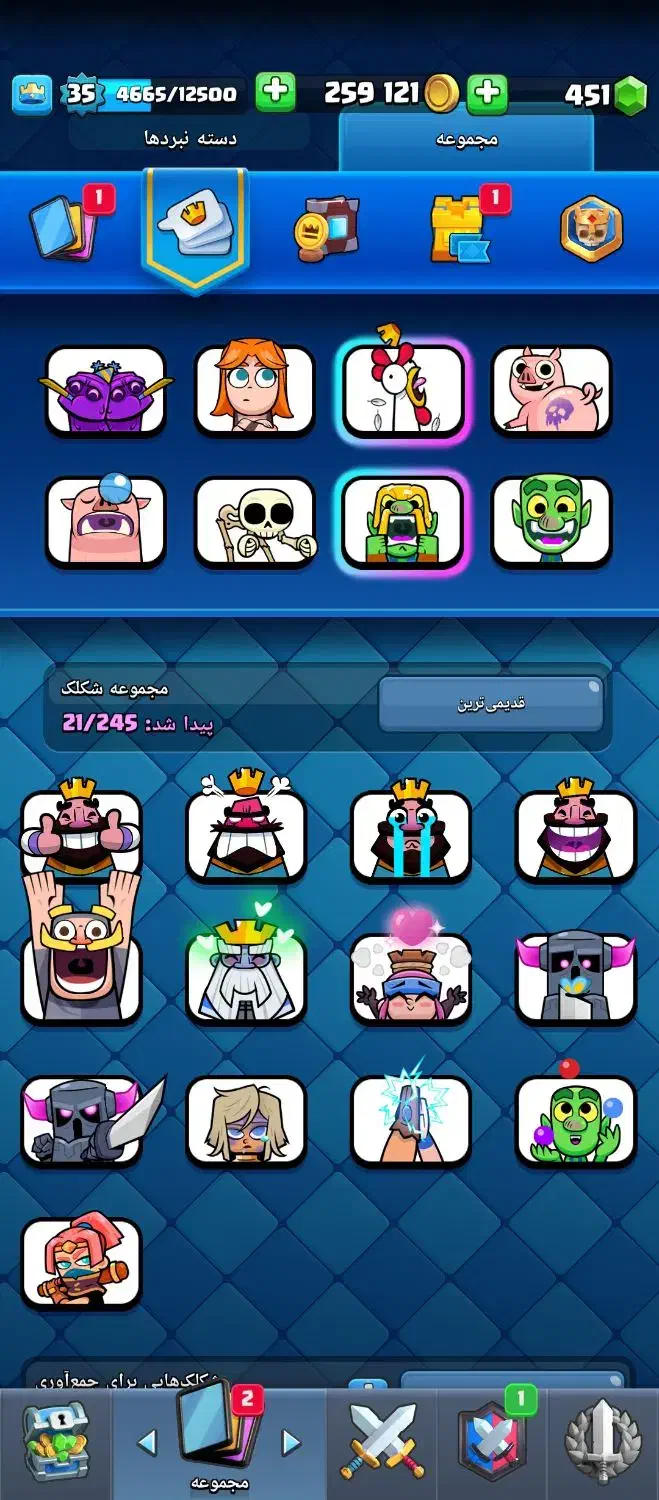Pick the crying king emote

click(x=411, y=834)
